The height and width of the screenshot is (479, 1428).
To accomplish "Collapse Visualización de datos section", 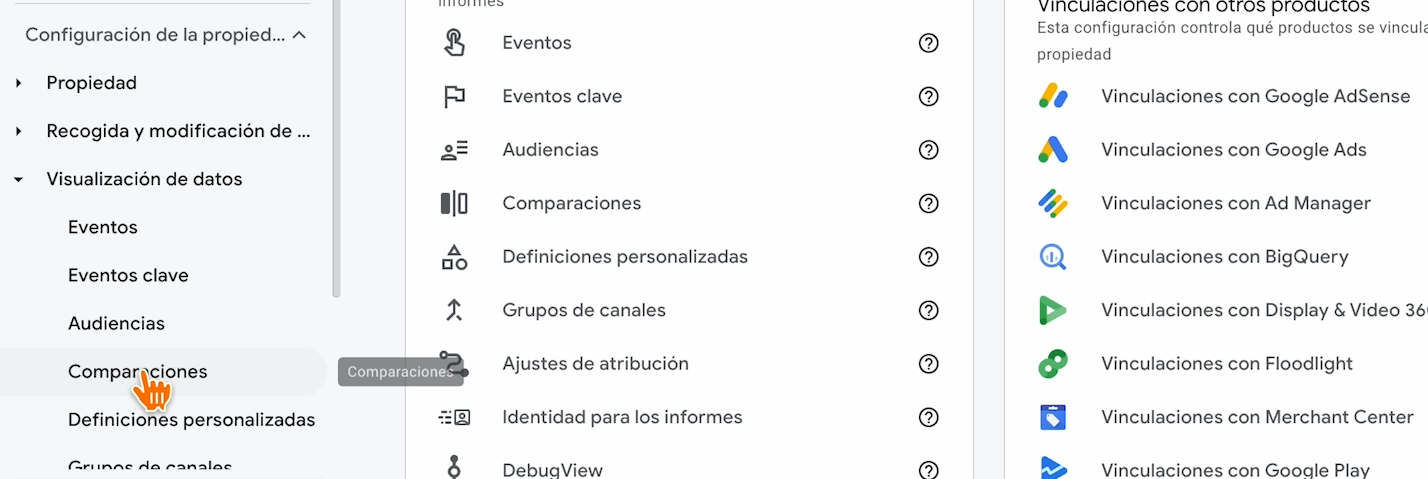I will click(19, 180).
